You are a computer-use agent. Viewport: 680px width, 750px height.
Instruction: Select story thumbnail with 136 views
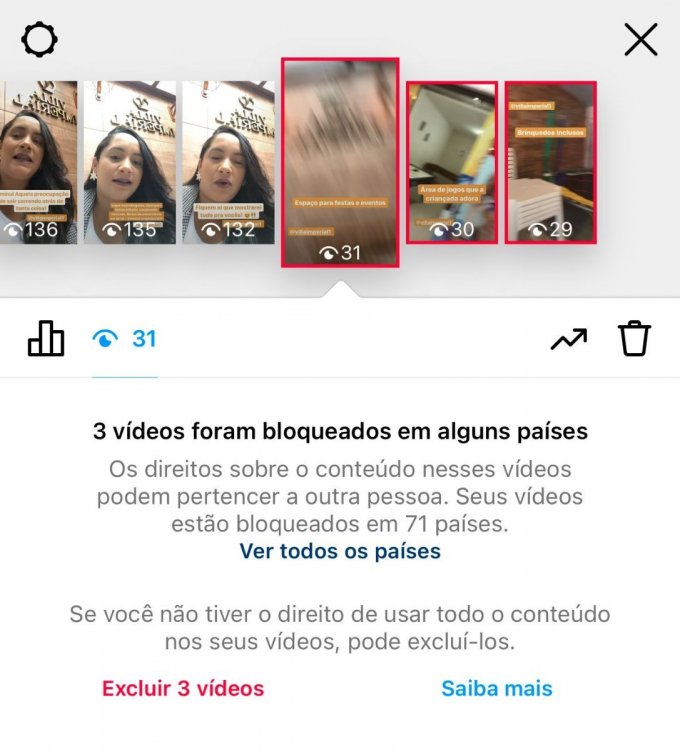[x=38, y=162]
